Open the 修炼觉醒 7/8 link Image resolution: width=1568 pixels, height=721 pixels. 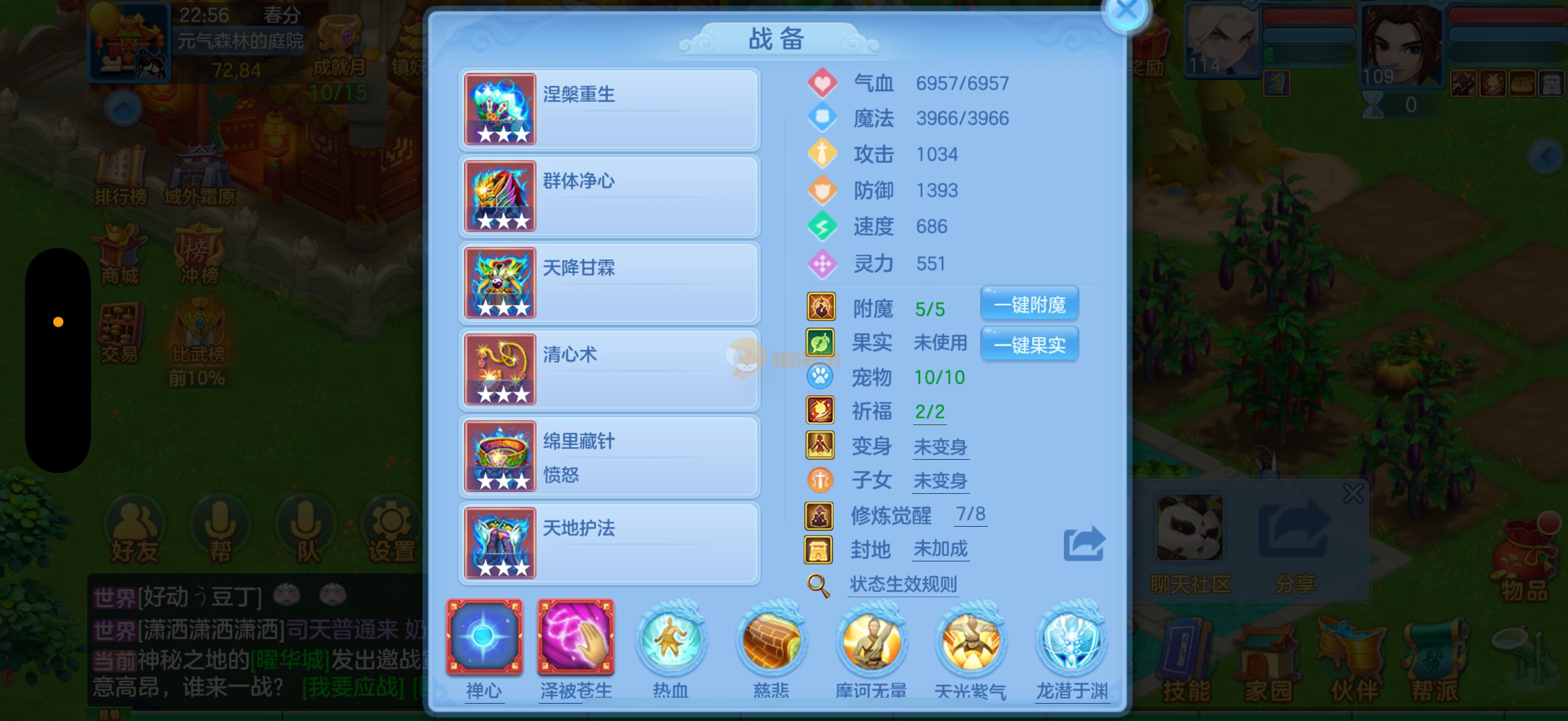(x=969, y=515)
